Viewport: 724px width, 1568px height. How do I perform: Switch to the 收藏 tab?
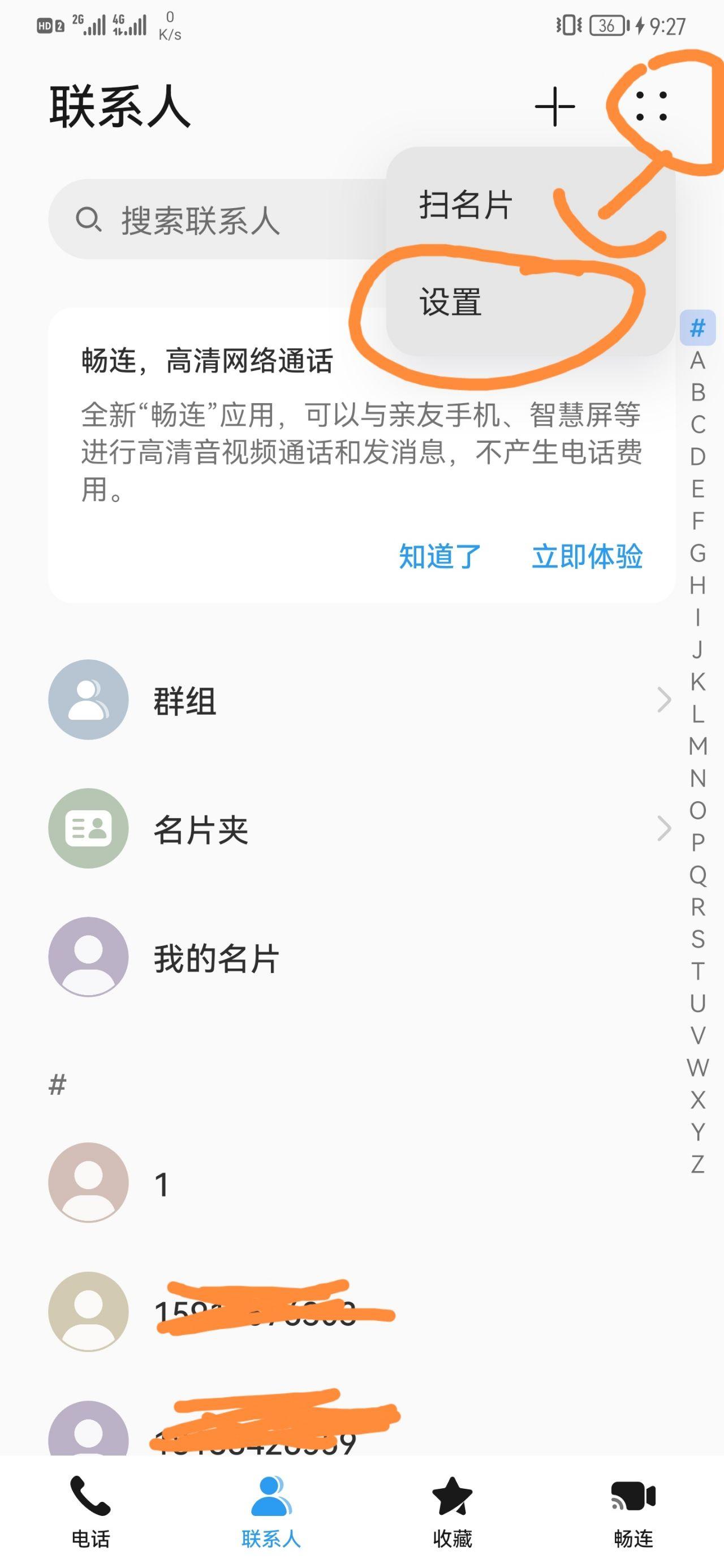(452, 1510)
